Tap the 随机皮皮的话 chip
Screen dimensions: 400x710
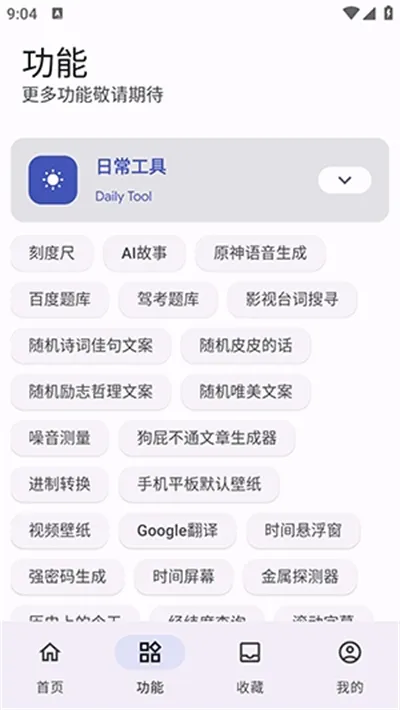coord(246,346)
